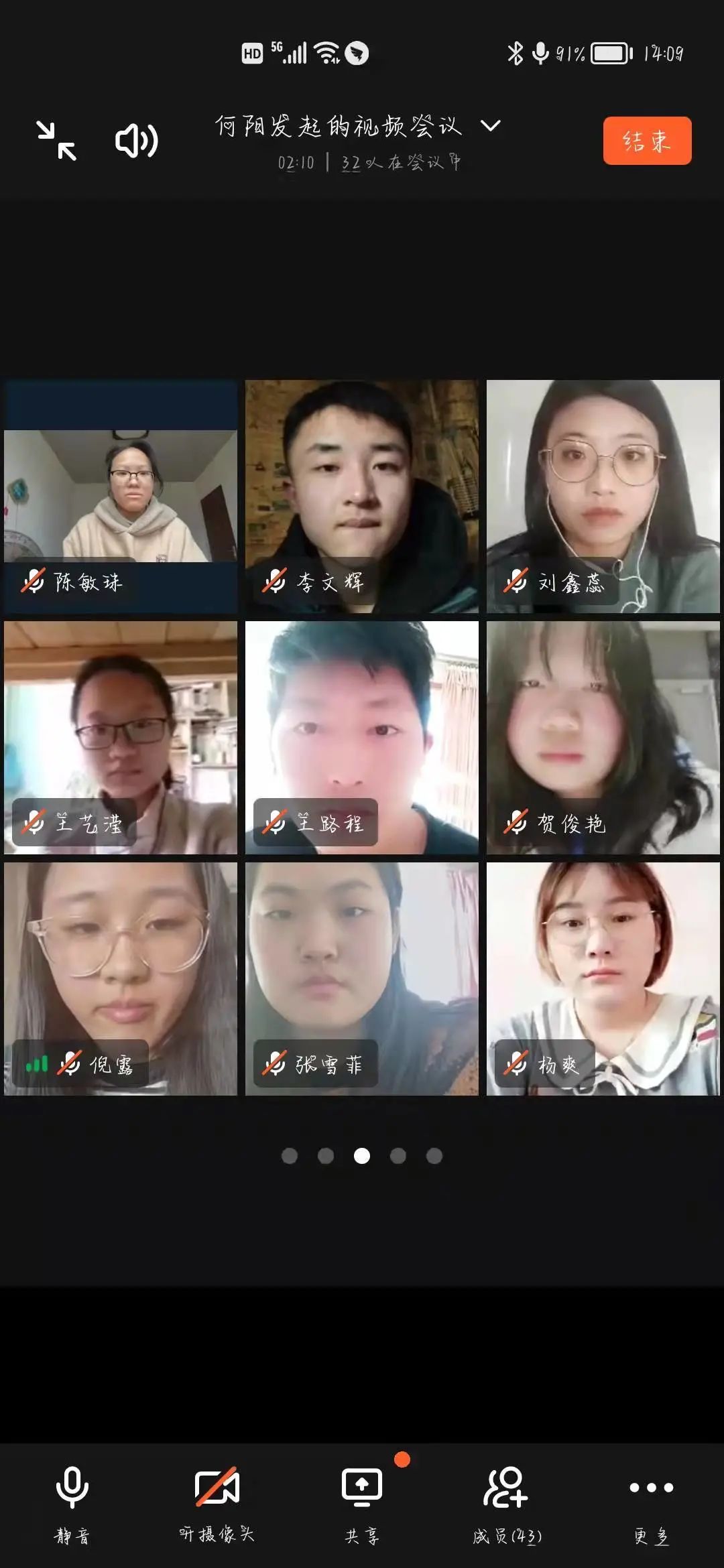The width and height of the screenshot is (724, 1568).
Task: Minimize the meeting window
Action: coord(56,141)
